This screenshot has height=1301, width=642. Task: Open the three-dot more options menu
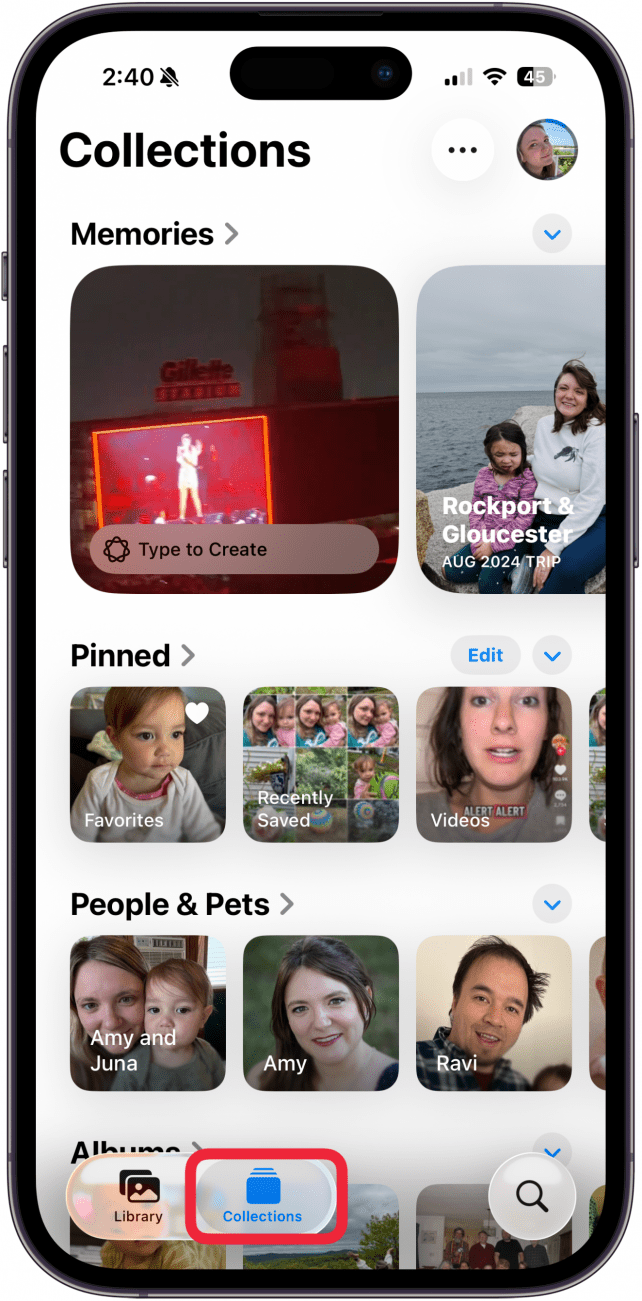(462, 150)
